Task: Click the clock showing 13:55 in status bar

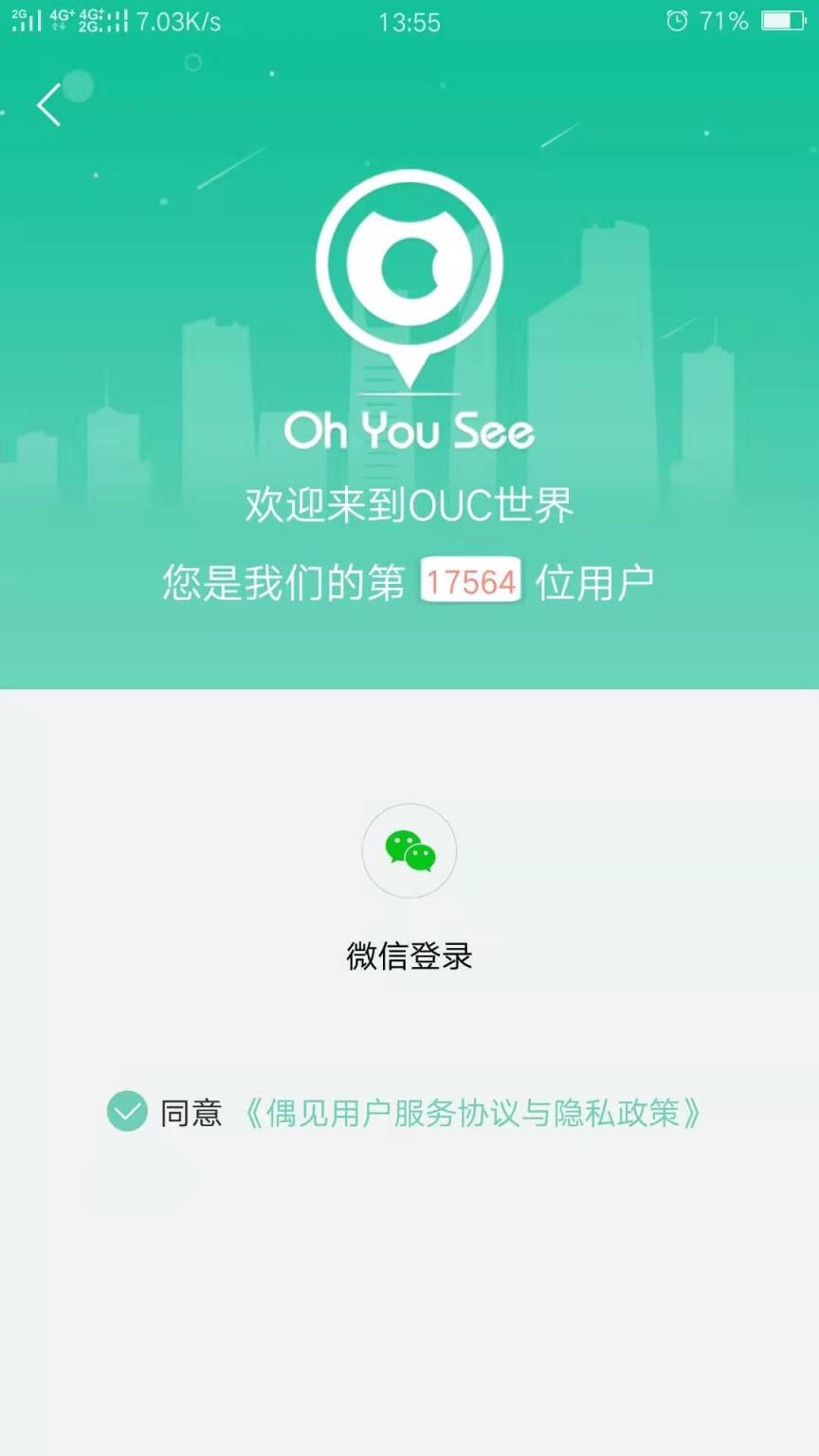Action: tap(409, 22)
